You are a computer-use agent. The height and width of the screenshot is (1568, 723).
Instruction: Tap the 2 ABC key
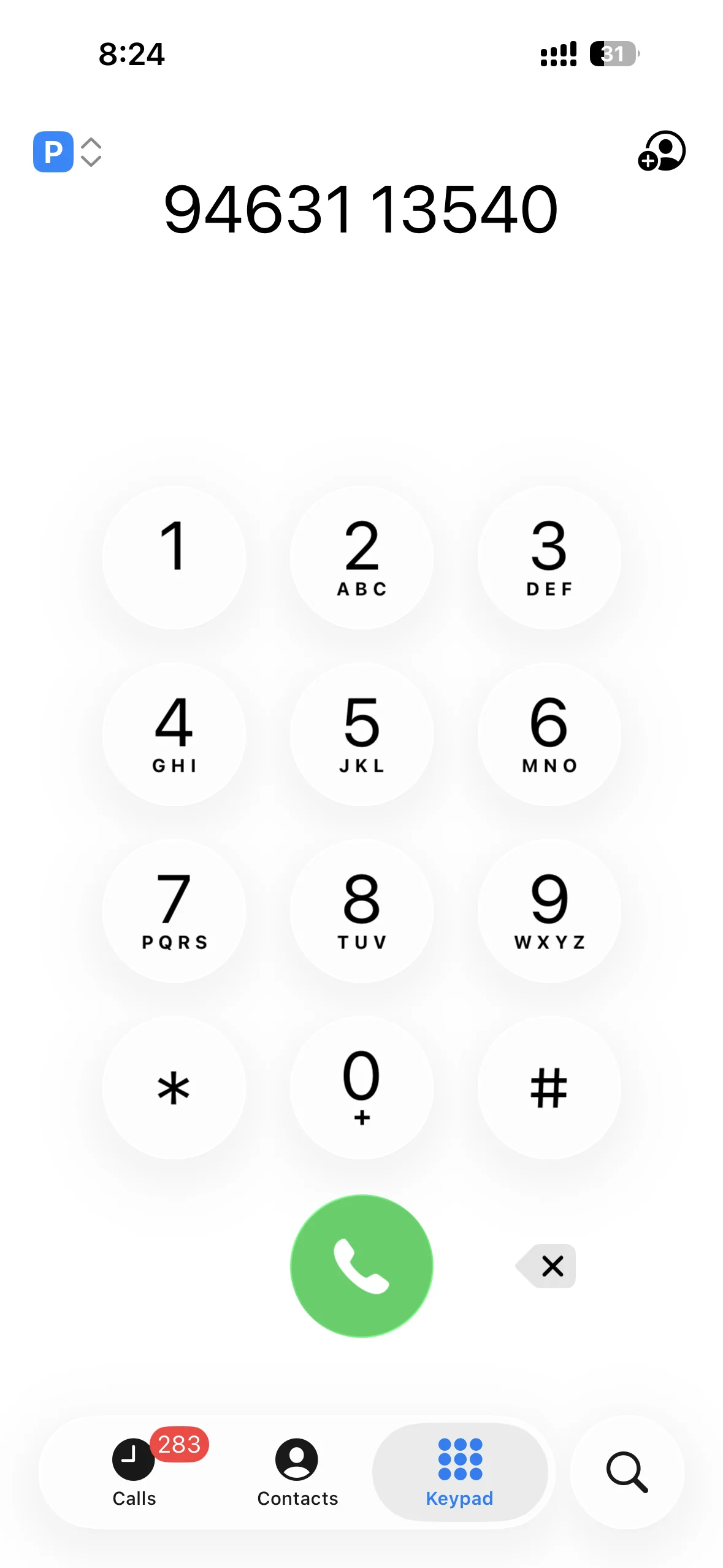pyautogui.click(x=362, y=558)
